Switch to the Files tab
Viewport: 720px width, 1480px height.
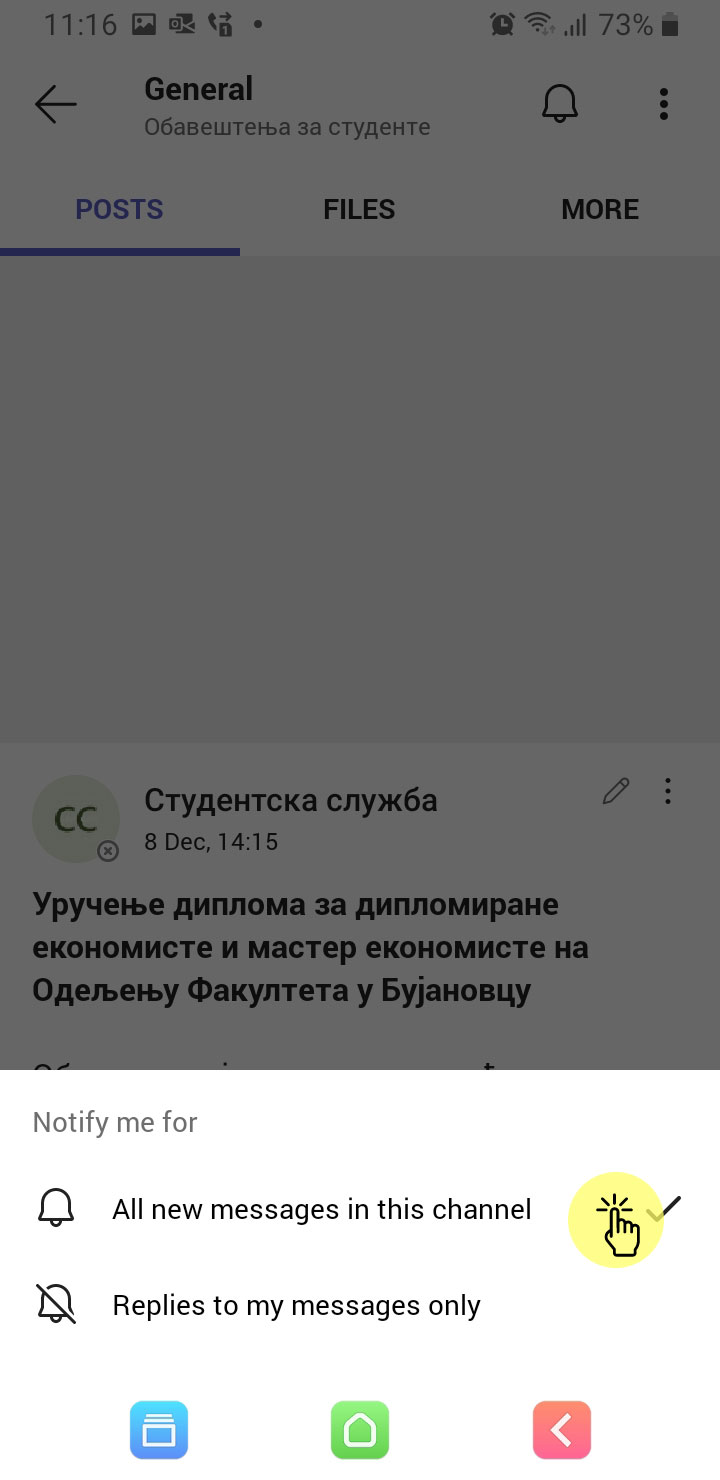[x=359, y=210]
